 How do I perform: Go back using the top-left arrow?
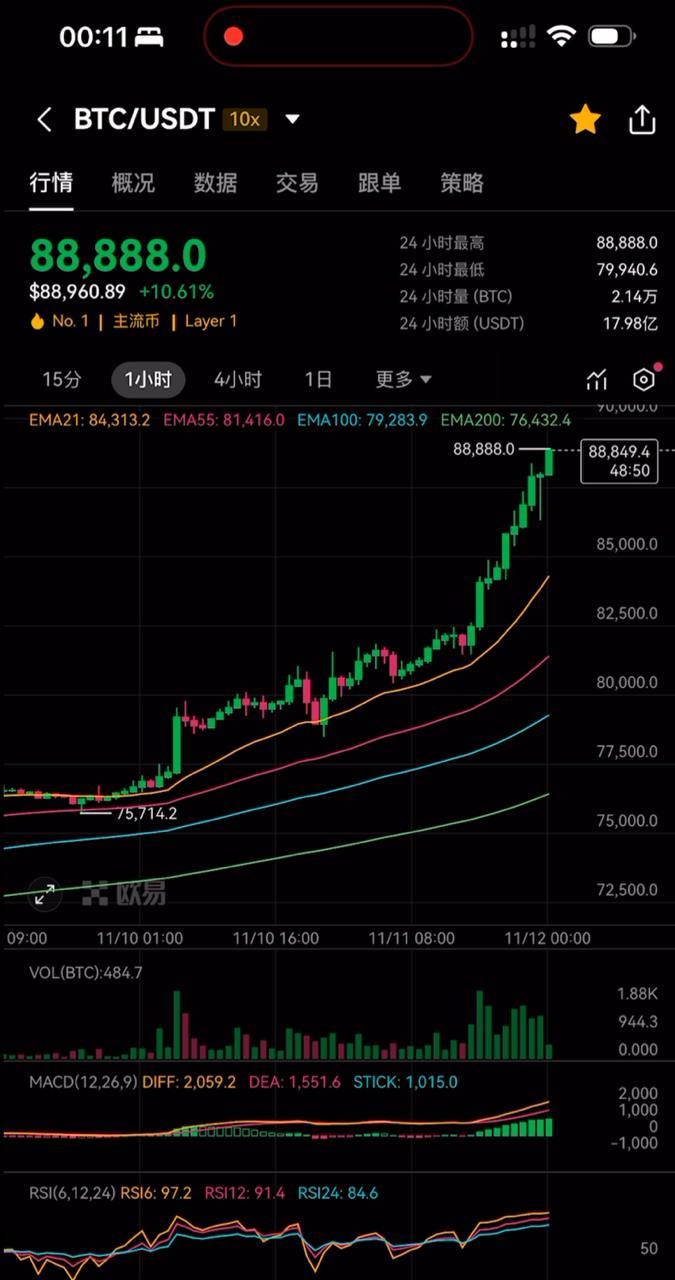[x=44, y=120]
